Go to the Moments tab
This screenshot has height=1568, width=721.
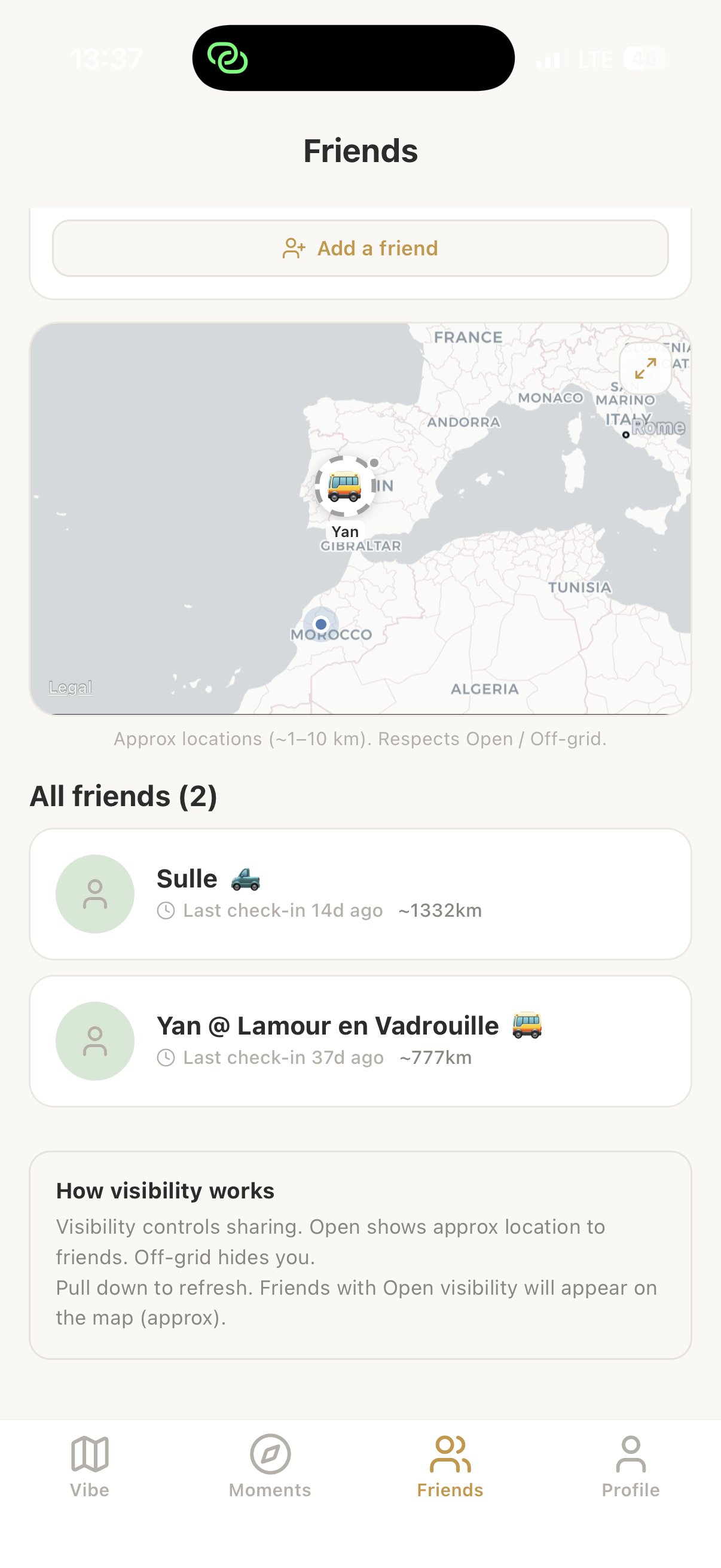coord(270,1466)
